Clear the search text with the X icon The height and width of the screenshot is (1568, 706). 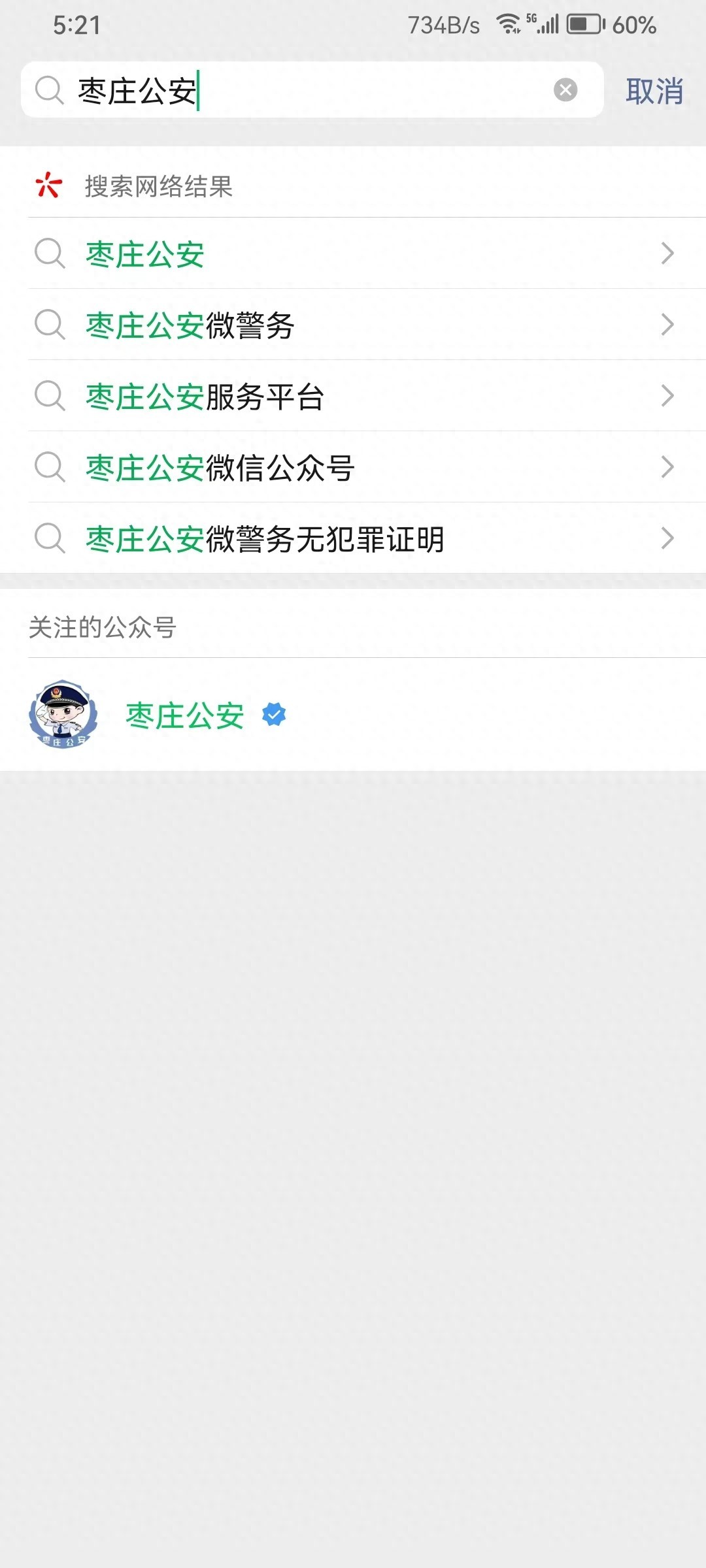click(565, 90)
